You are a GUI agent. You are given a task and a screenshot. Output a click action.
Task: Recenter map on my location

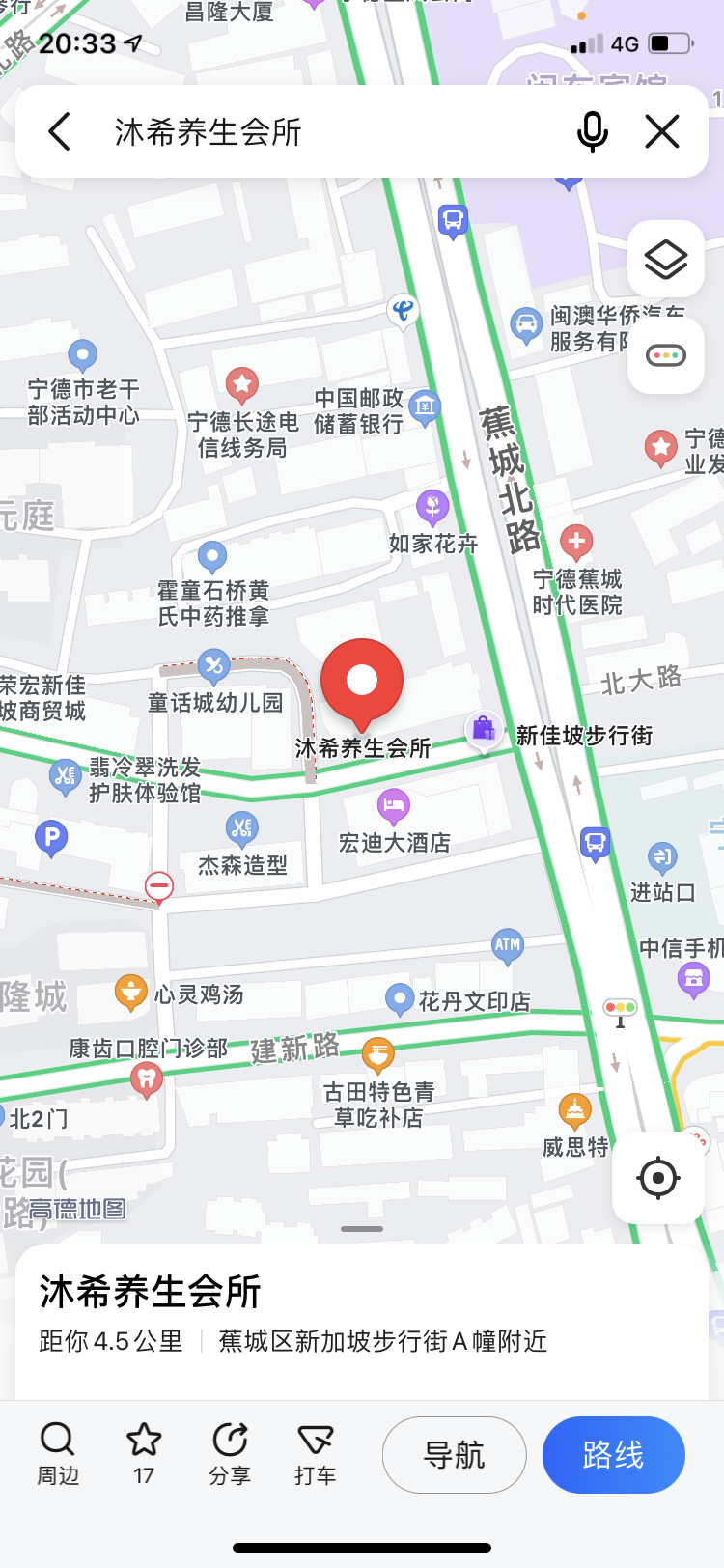pos(658,1178)
